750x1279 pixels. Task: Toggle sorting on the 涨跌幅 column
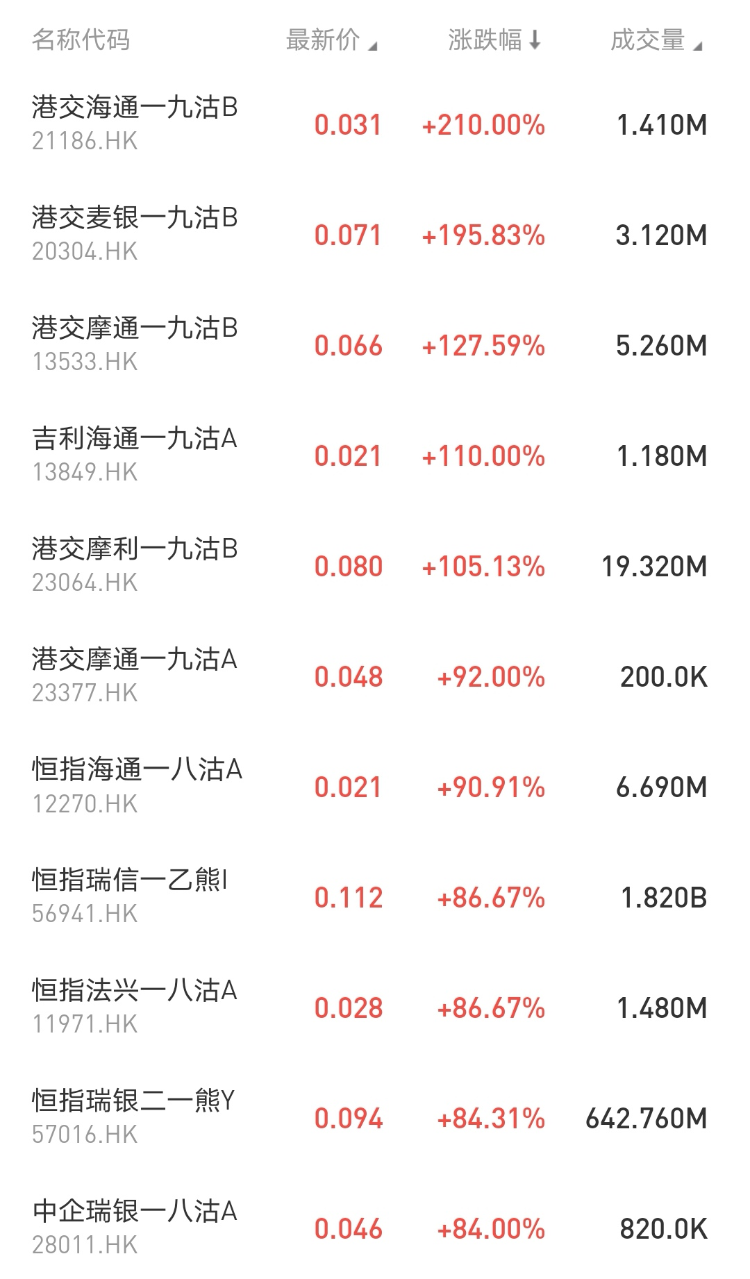pos(494,41)
